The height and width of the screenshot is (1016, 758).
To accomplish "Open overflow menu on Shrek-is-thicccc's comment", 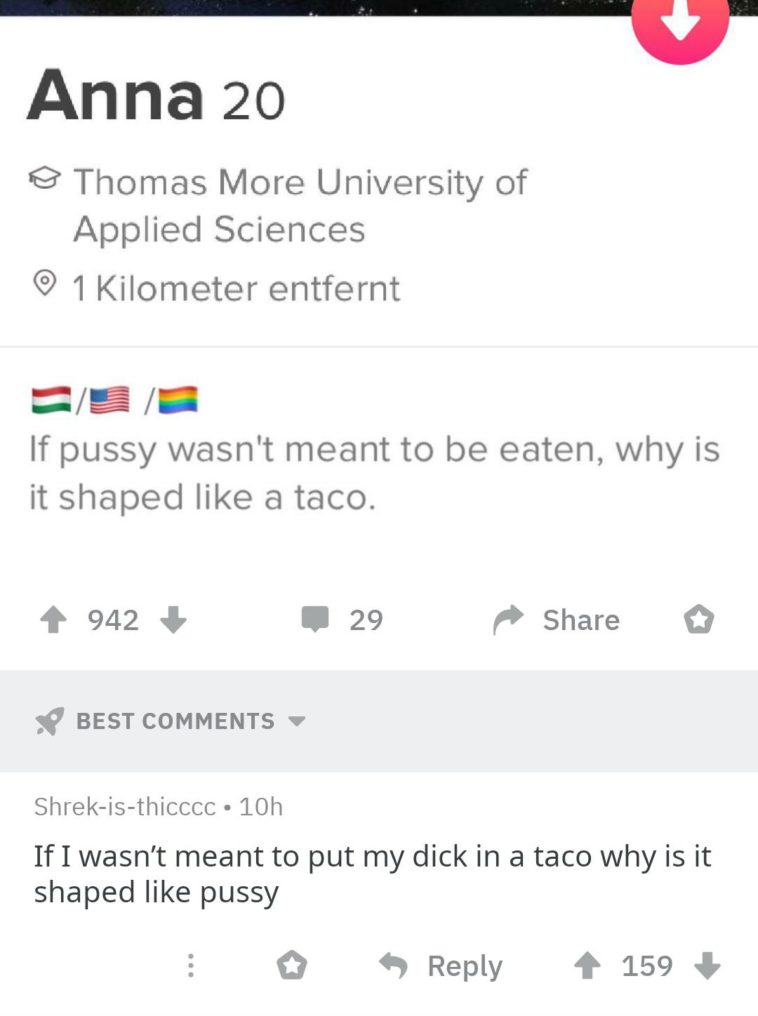I will (190, 966).
